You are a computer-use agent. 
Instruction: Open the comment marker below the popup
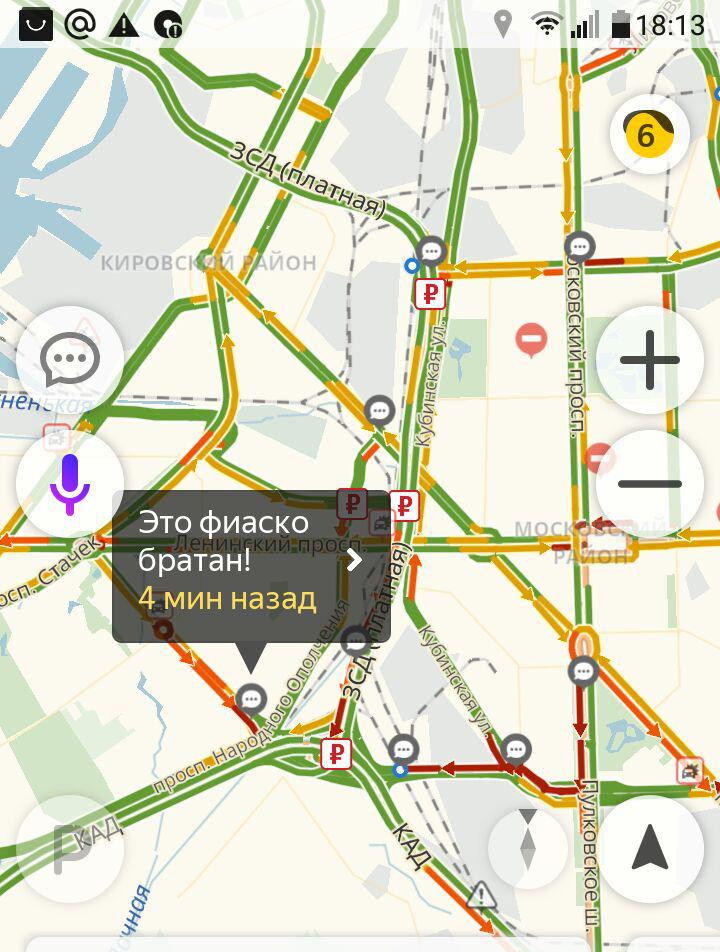coord(251,698)
